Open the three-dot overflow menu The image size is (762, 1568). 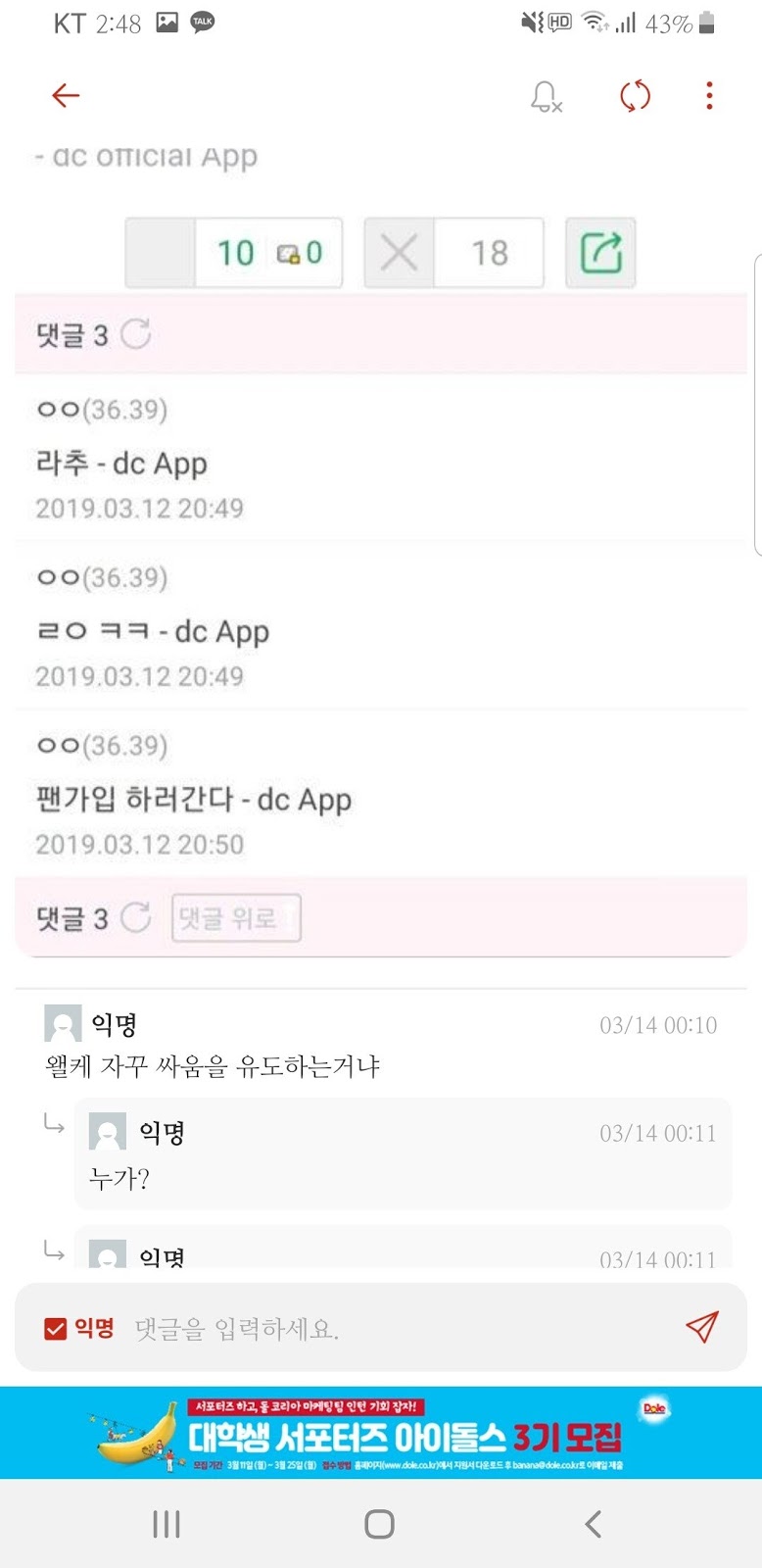click(709, 95)
